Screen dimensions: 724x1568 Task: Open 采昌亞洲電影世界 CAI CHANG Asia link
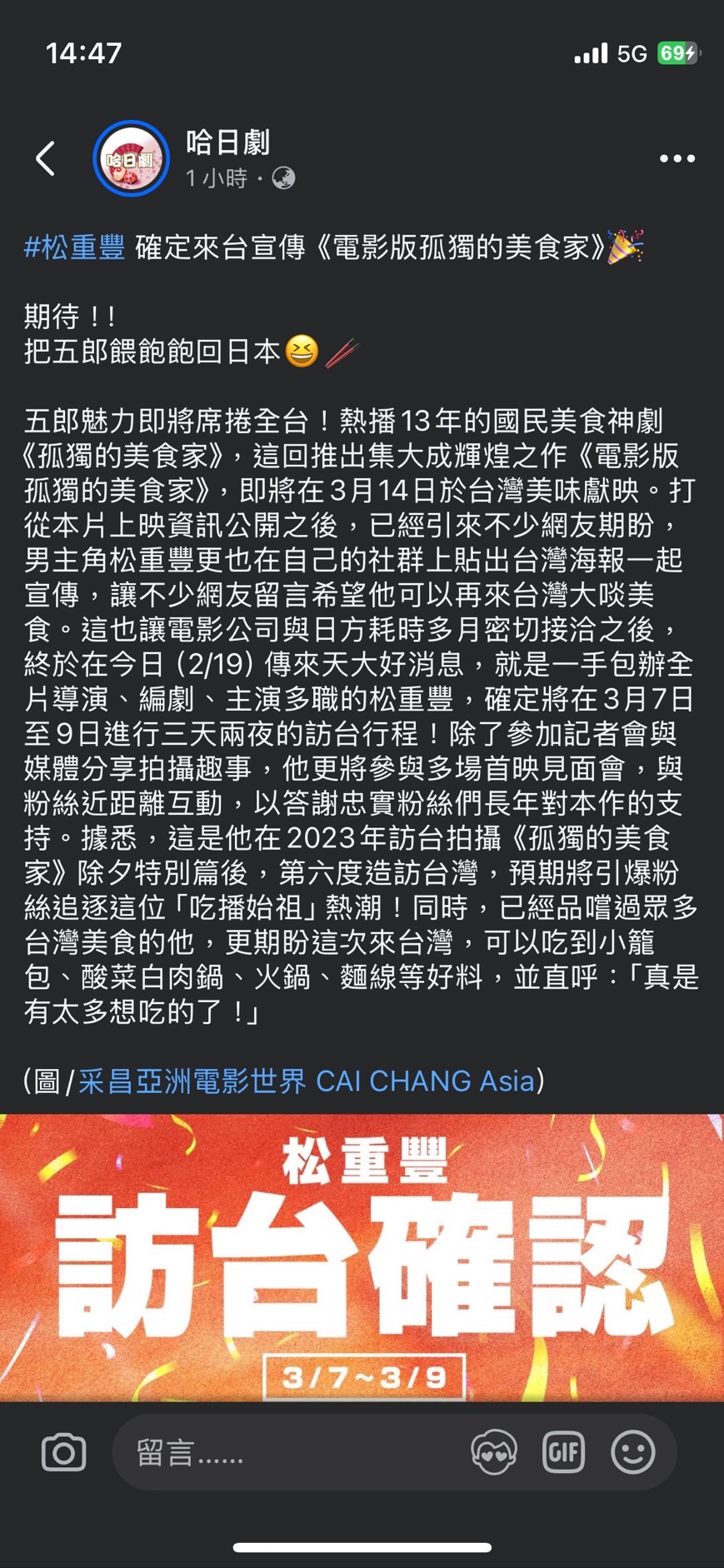(x=307, y=1081)
